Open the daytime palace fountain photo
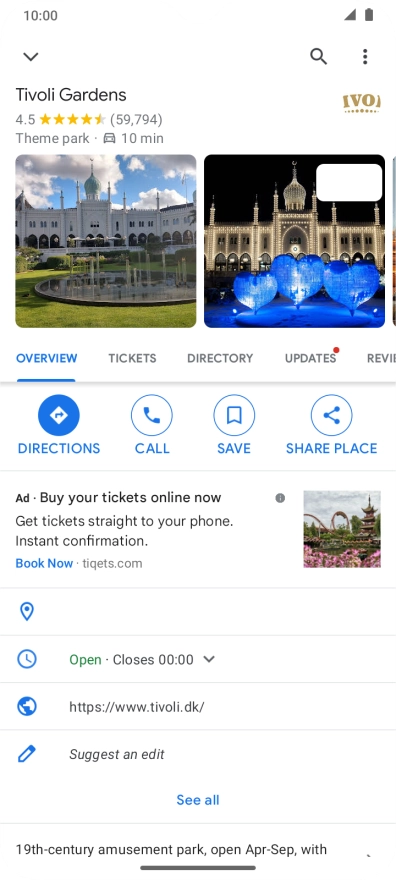Screen dimensions: 396x880 [x=105, y=241]
